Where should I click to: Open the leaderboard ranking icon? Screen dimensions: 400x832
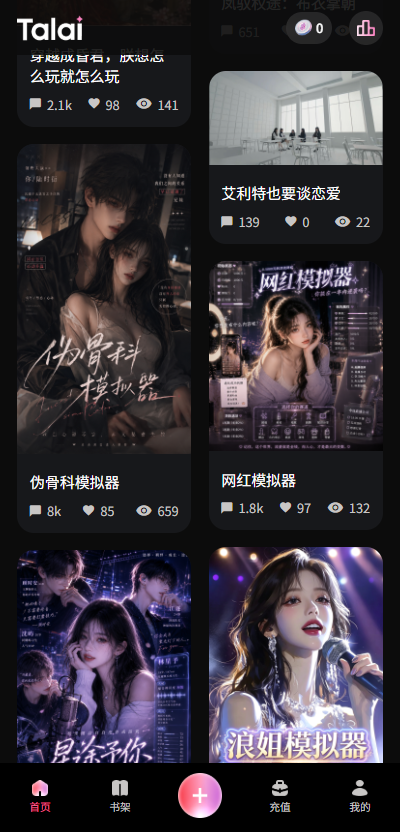(366, 28)
